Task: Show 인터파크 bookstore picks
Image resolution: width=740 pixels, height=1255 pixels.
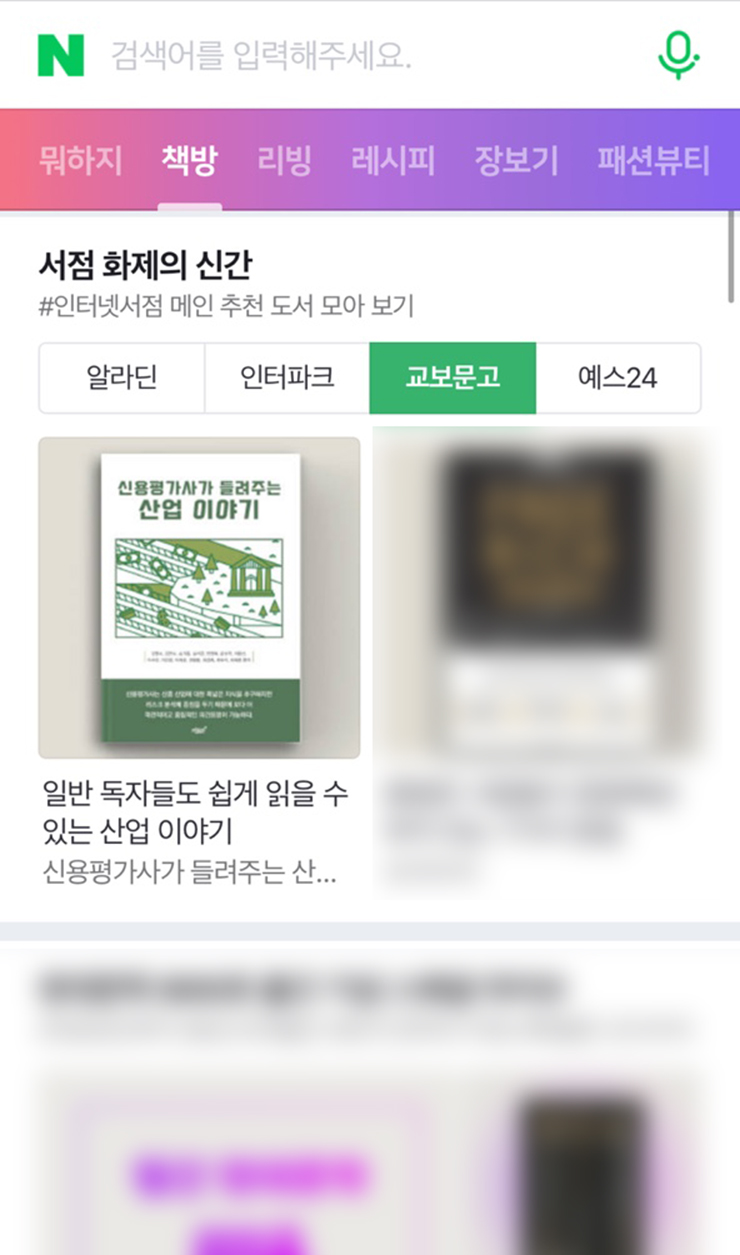Action: (287, 378)
